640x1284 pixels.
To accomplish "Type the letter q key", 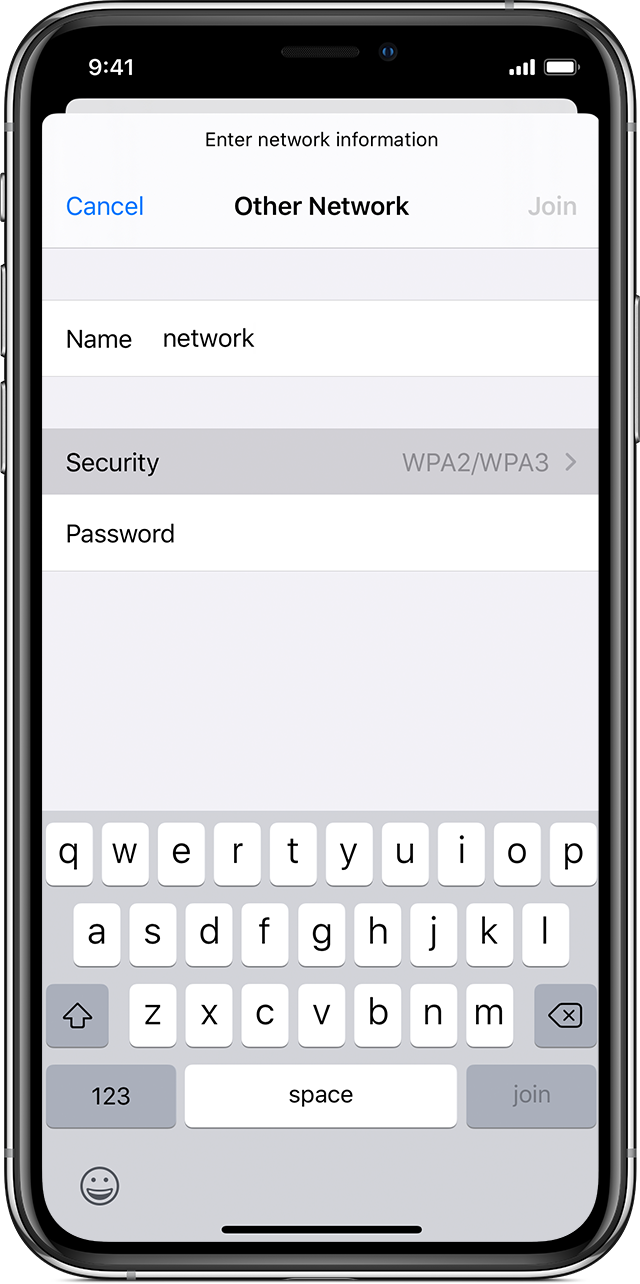I will 69,854.
